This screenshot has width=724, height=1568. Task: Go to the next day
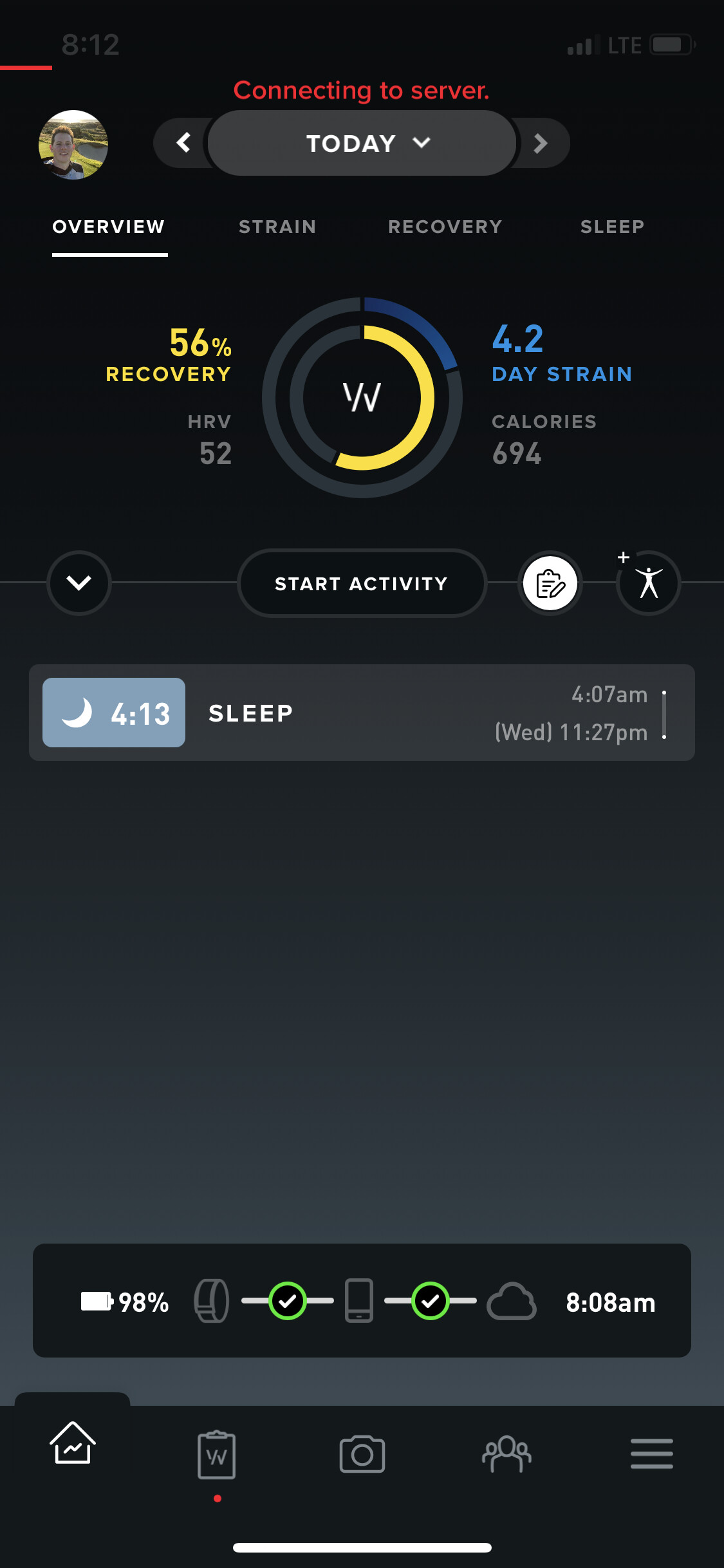click(541, 143)
